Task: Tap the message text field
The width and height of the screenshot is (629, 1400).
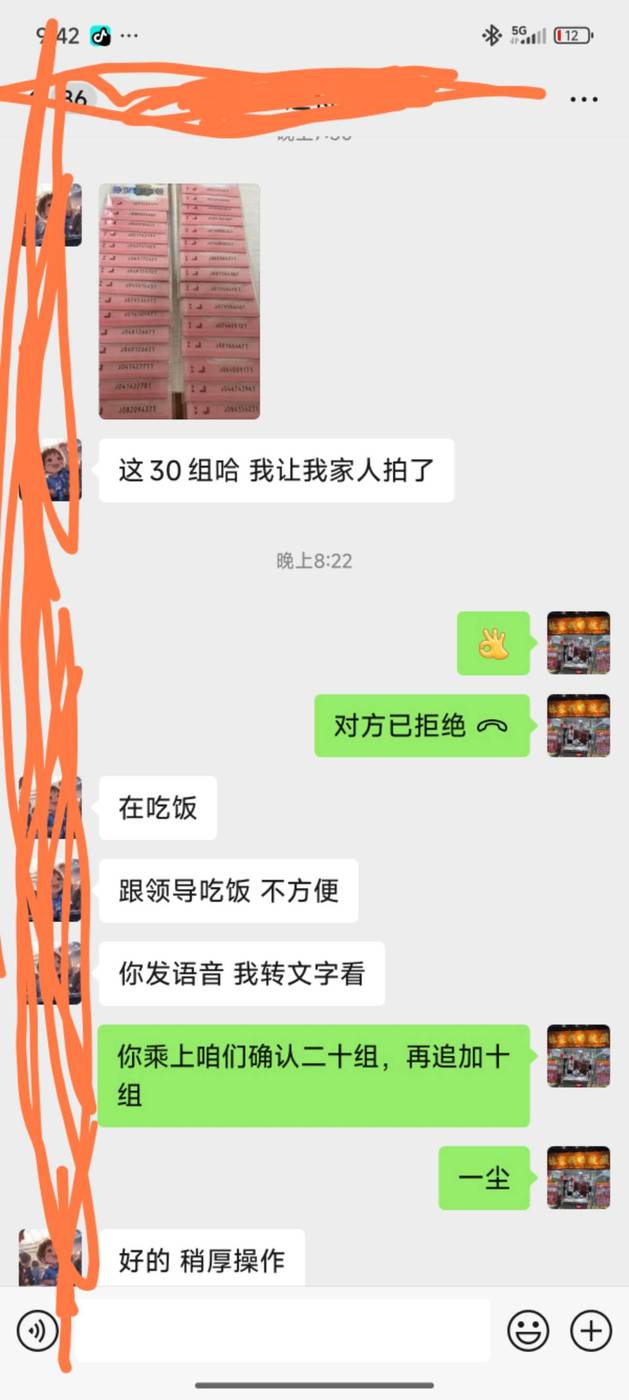Action: point(283,1331)
